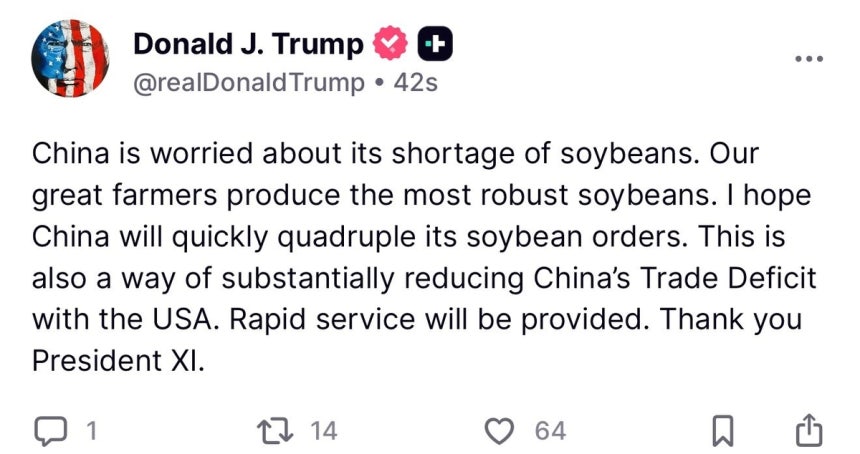The height and width of the screenshot is (454, 860).
Task: Open the @realDonaldTrump handle
Action: [249, 83]
